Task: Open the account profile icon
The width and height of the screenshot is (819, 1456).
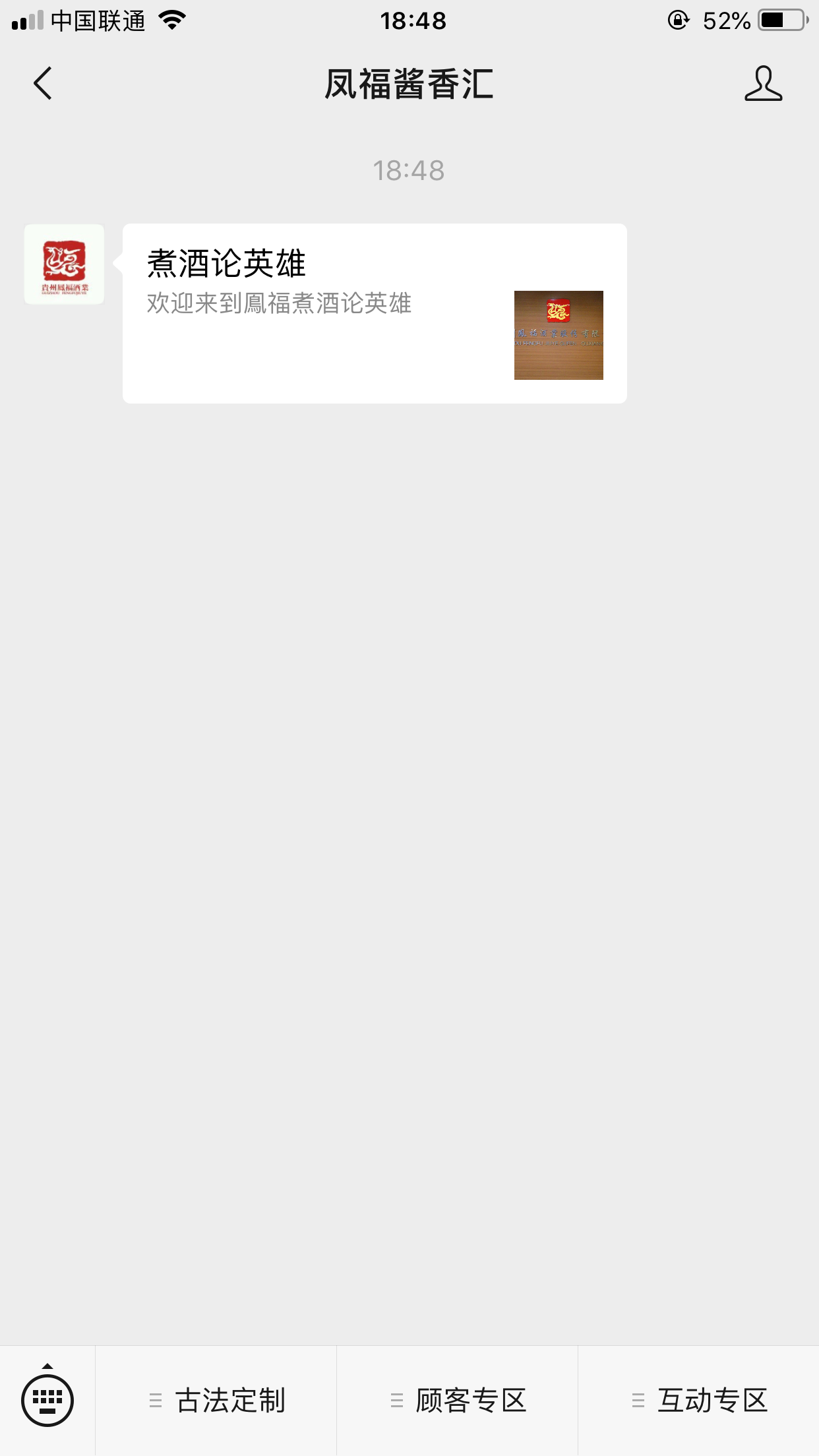Action: [x=763, y=84]
